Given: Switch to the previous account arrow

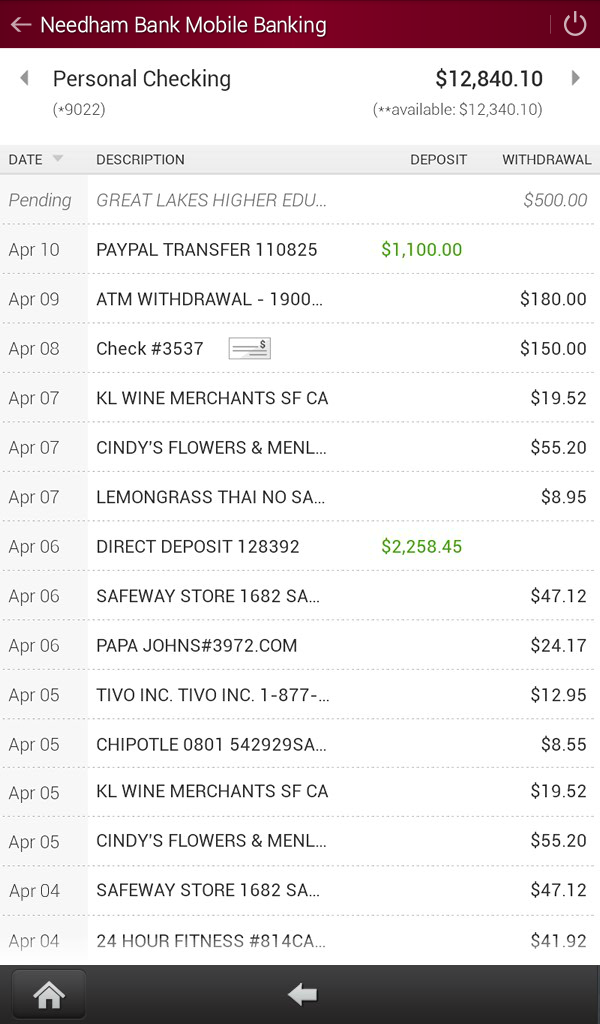Looking at the screenshot, I should coord(24,78).
